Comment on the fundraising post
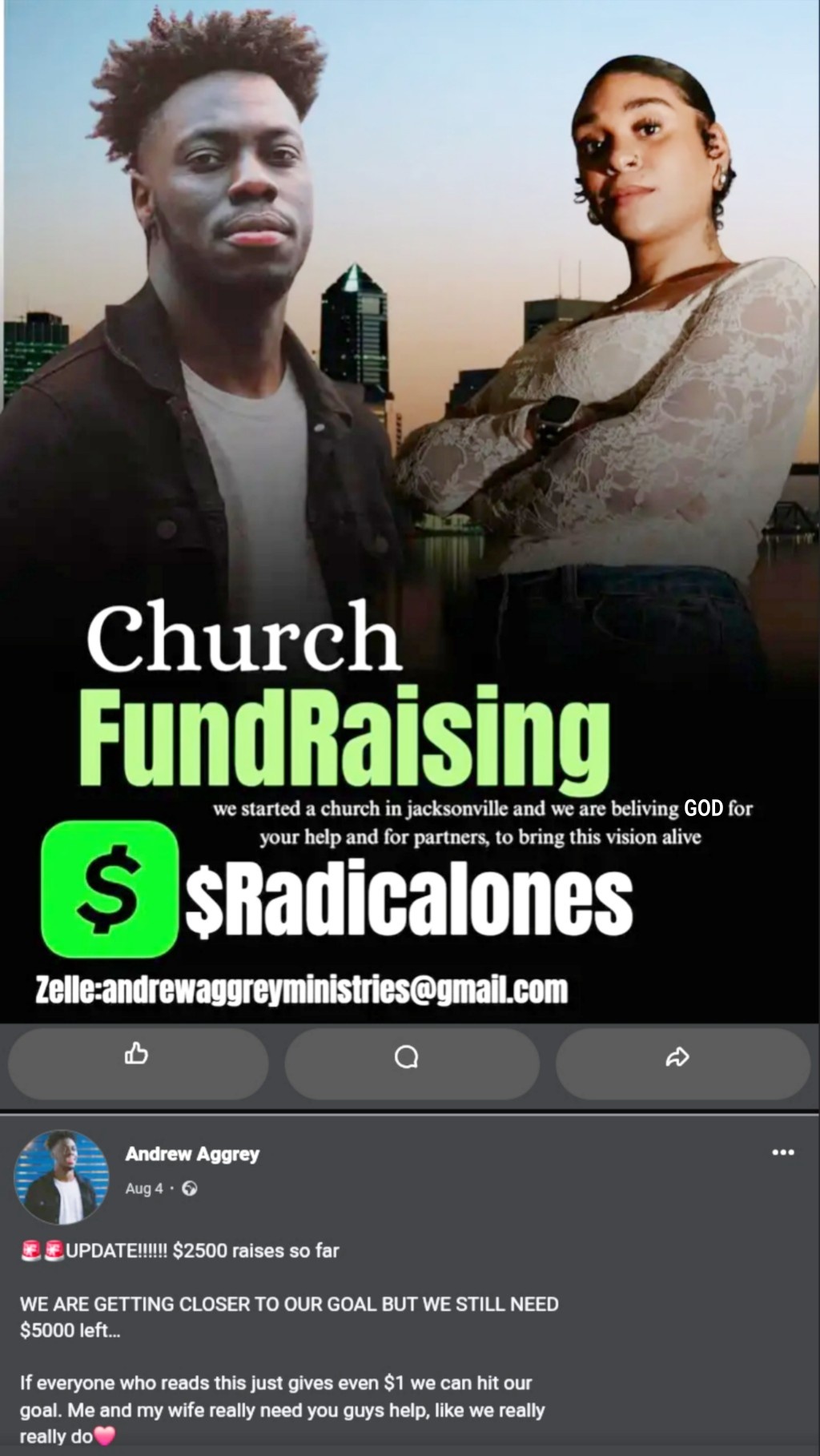Image resolution: width=820 pixels, height=1456 pixels. point(407,1057)
